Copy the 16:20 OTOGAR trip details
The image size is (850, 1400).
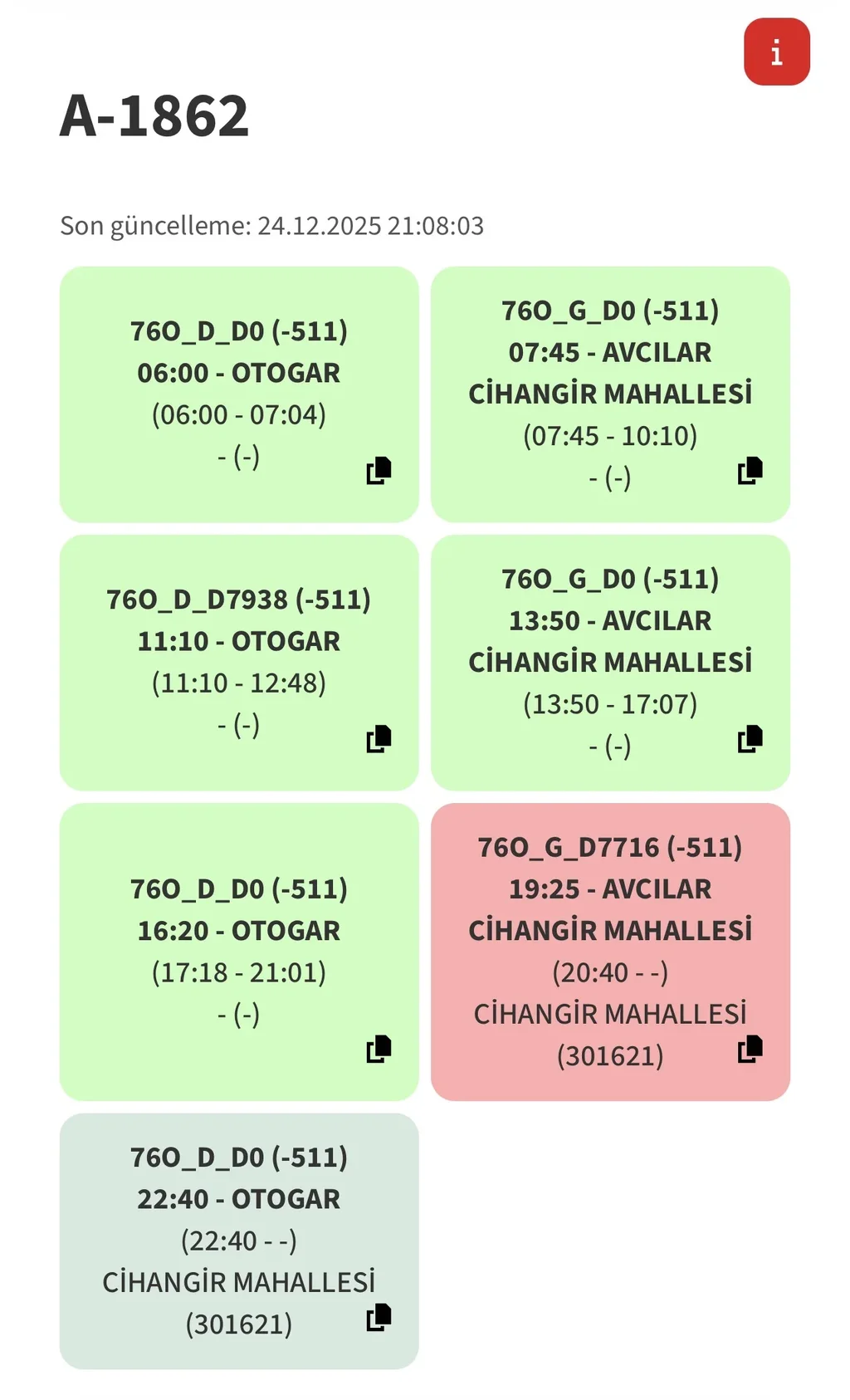[x=379, y=1049]
